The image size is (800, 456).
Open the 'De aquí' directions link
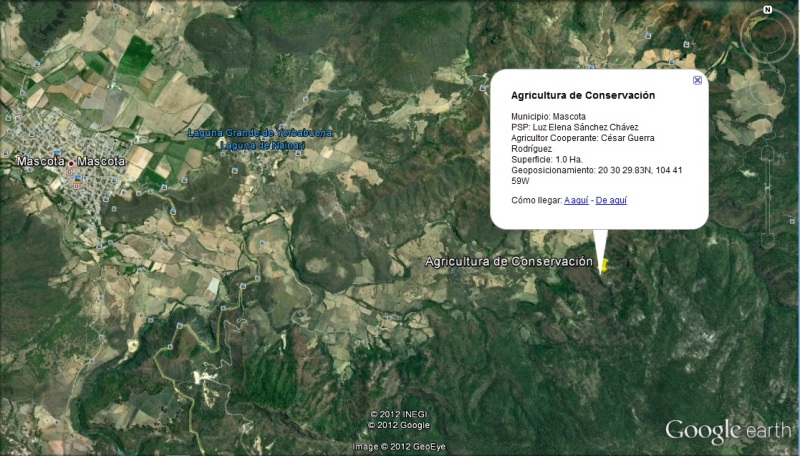coord(611,200)
